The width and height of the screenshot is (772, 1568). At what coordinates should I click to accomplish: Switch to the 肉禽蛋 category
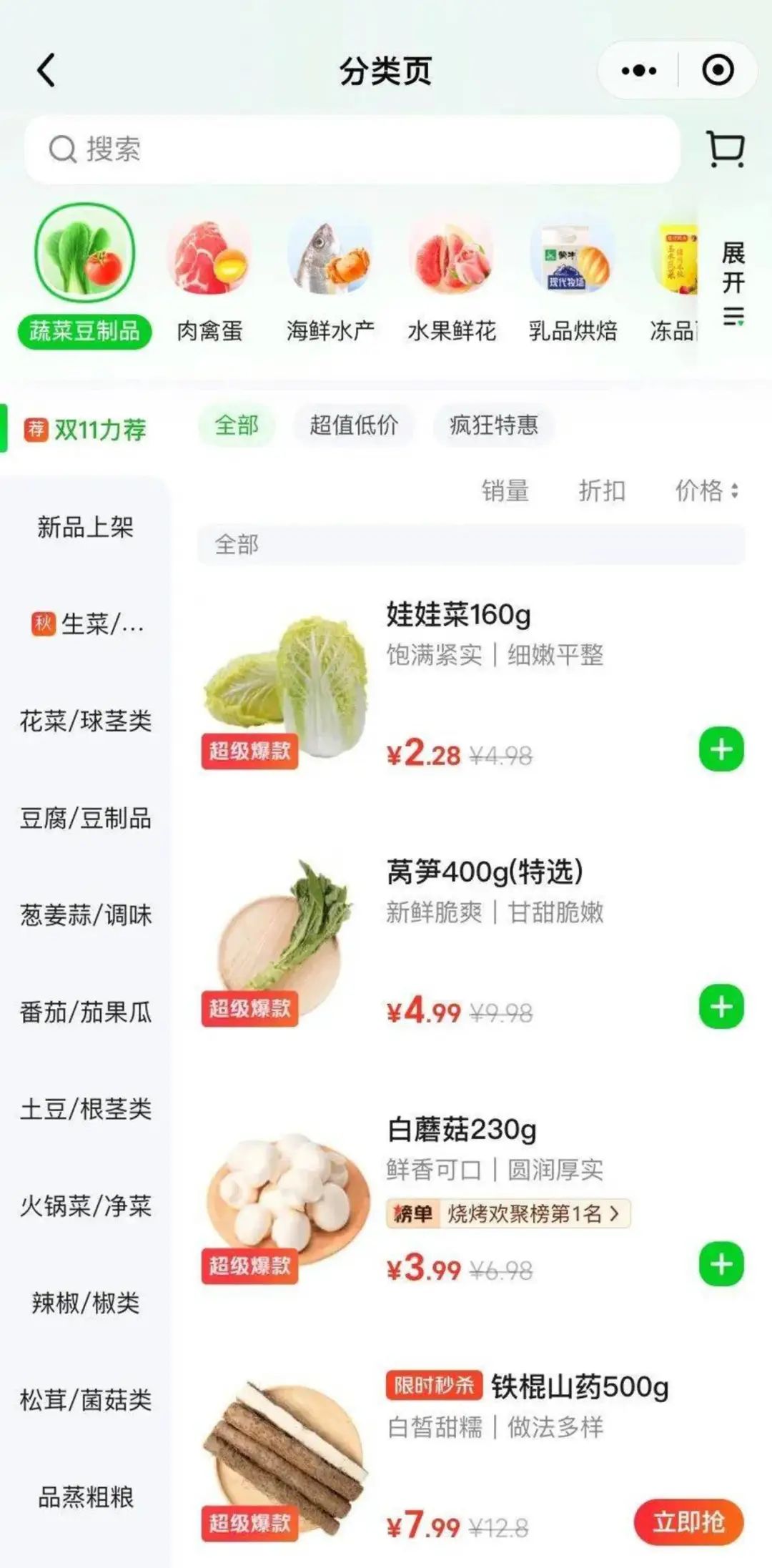coord(209,280)
